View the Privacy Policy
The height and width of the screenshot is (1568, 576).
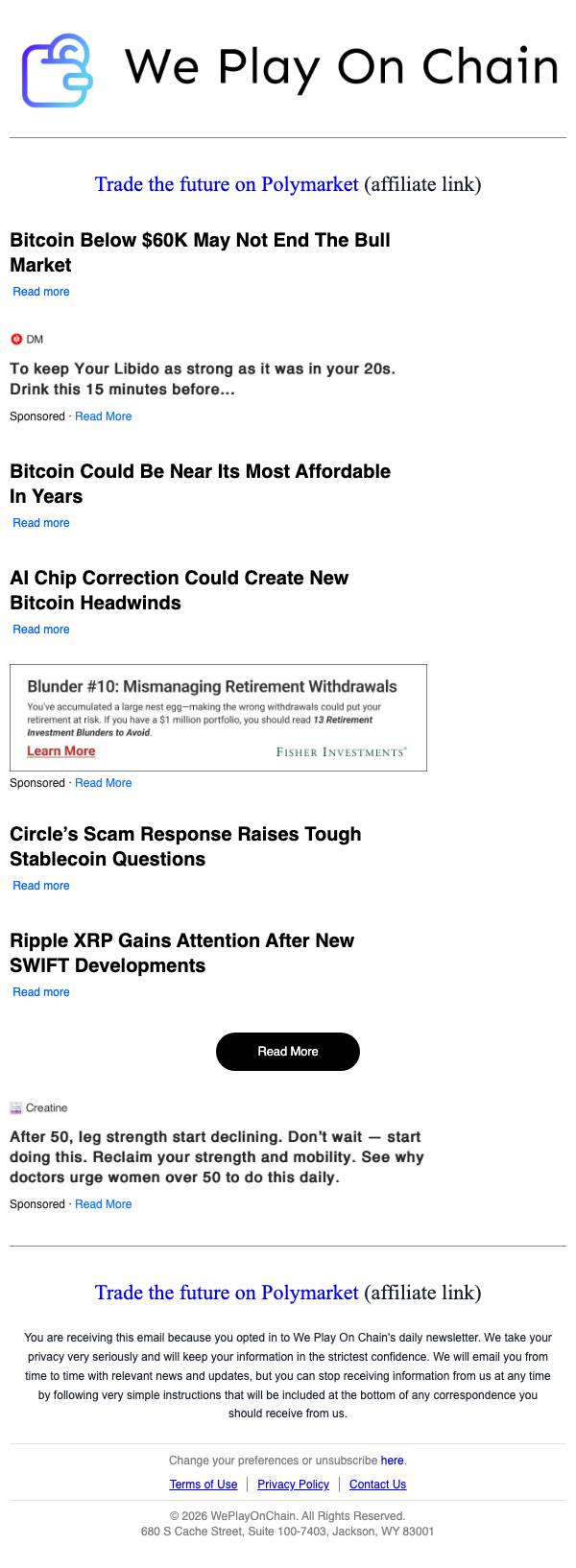(294, 1485)
